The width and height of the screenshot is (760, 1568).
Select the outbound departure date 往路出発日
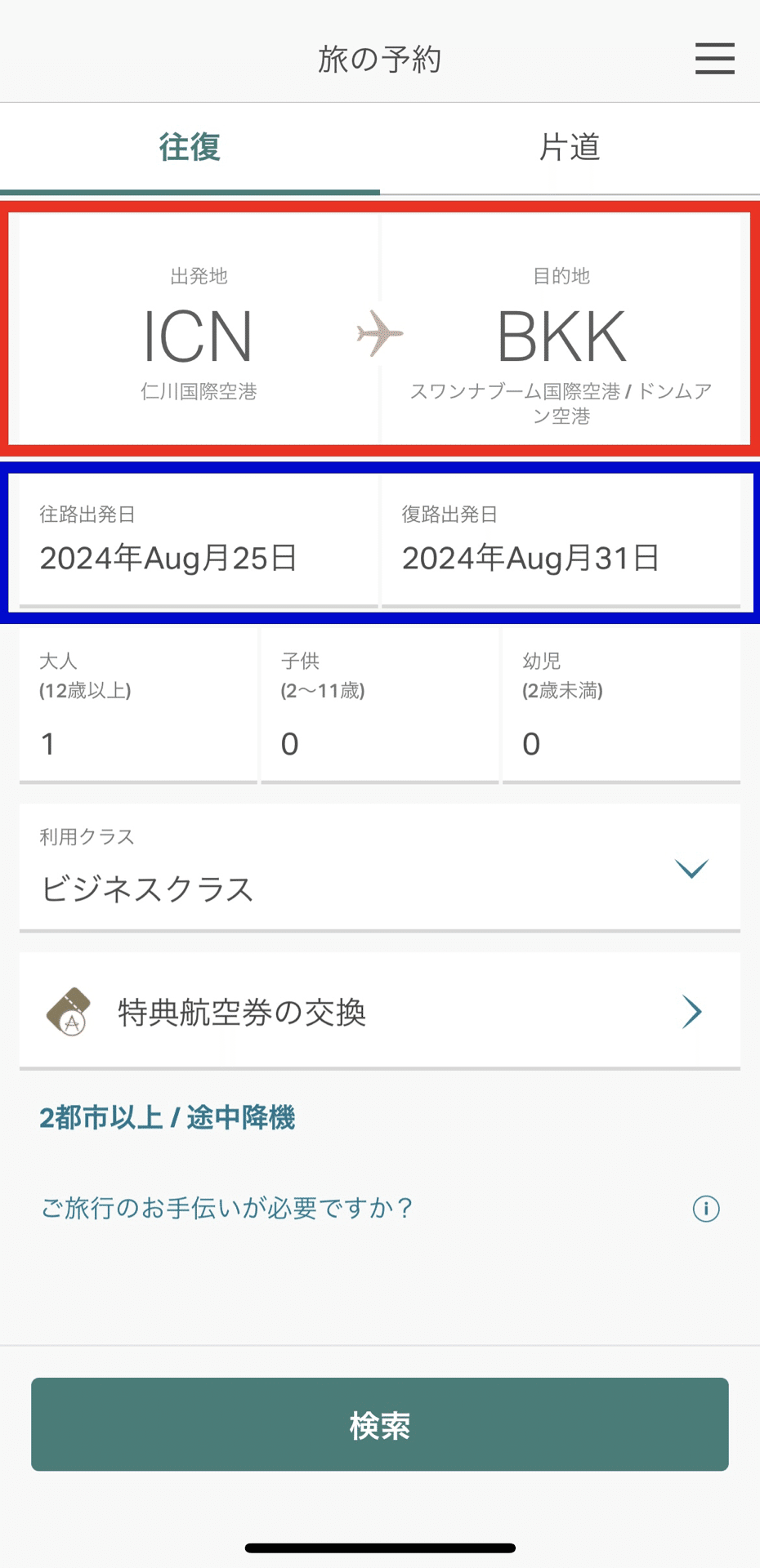[198, 540]
